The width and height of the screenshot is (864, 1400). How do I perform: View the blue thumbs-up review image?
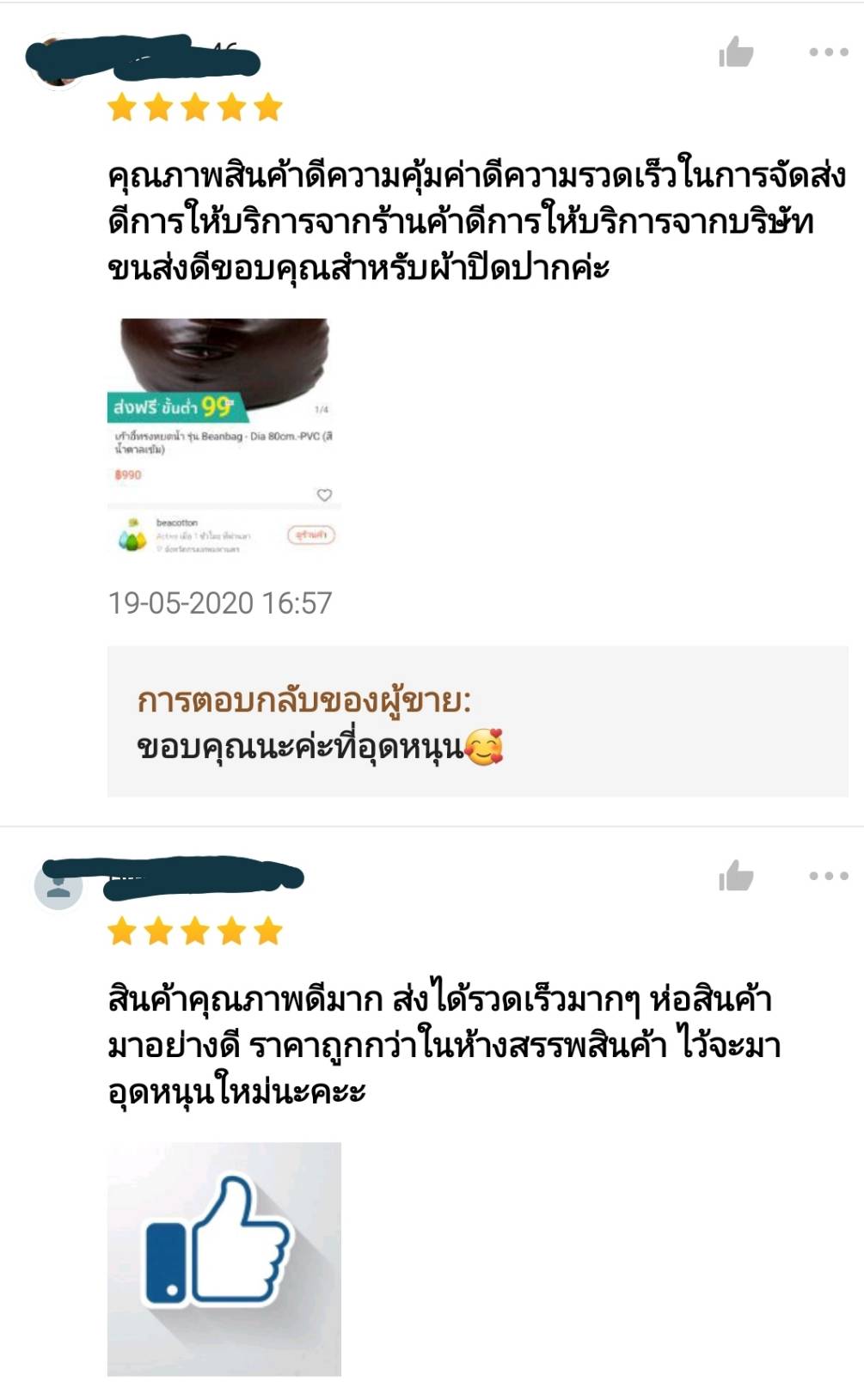[x=224, y=1259]
